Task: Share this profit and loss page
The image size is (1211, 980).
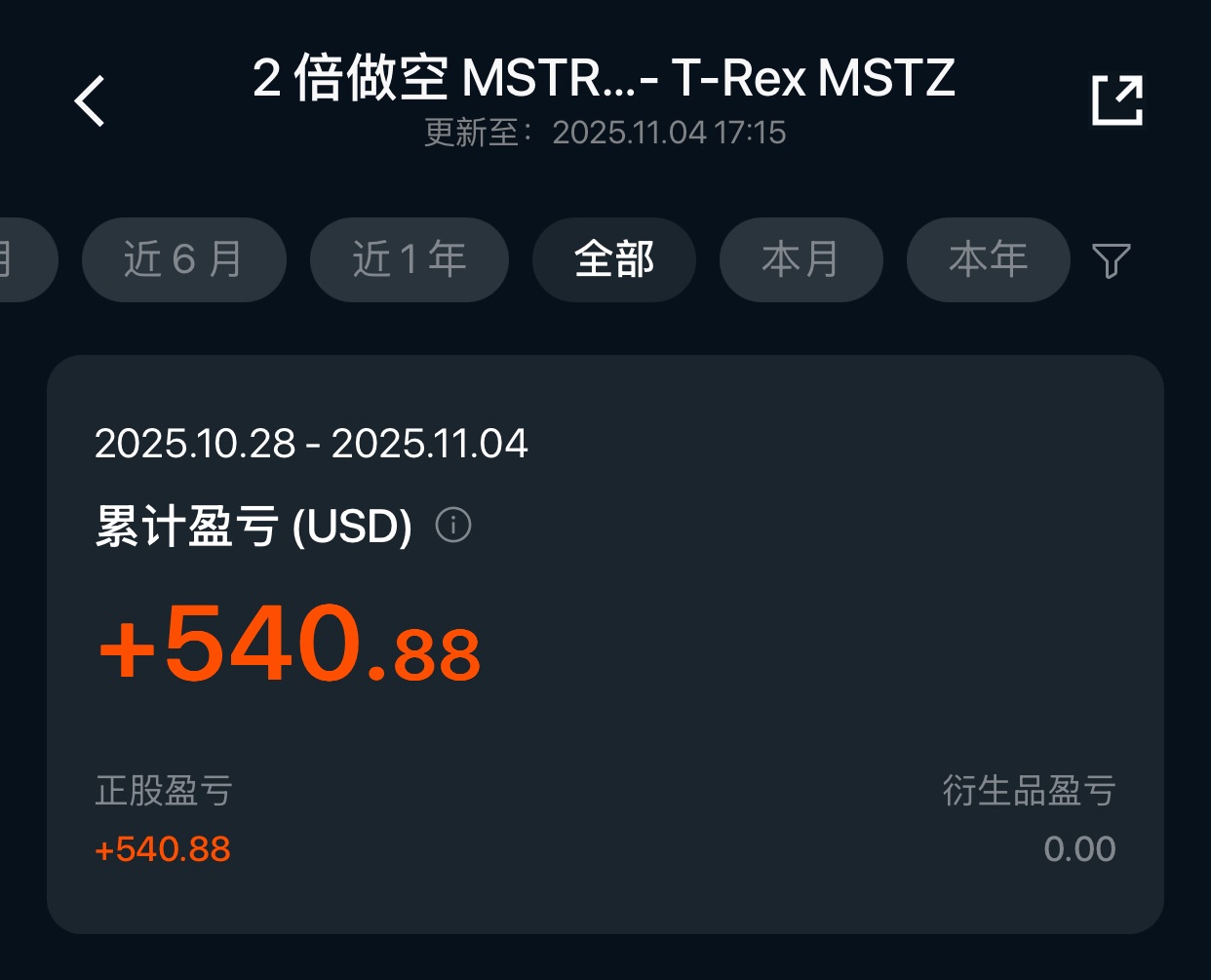Action: click(1116, 100)
